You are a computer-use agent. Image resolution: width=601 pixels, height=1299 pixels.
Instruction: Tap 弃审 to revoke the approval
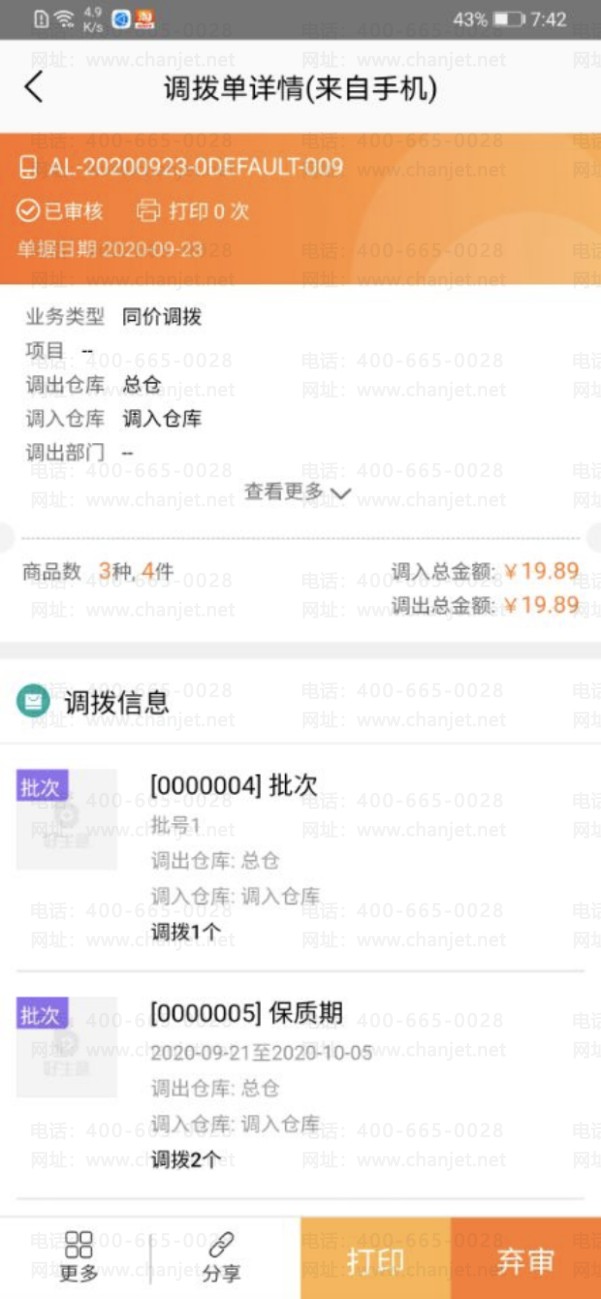525,1260
